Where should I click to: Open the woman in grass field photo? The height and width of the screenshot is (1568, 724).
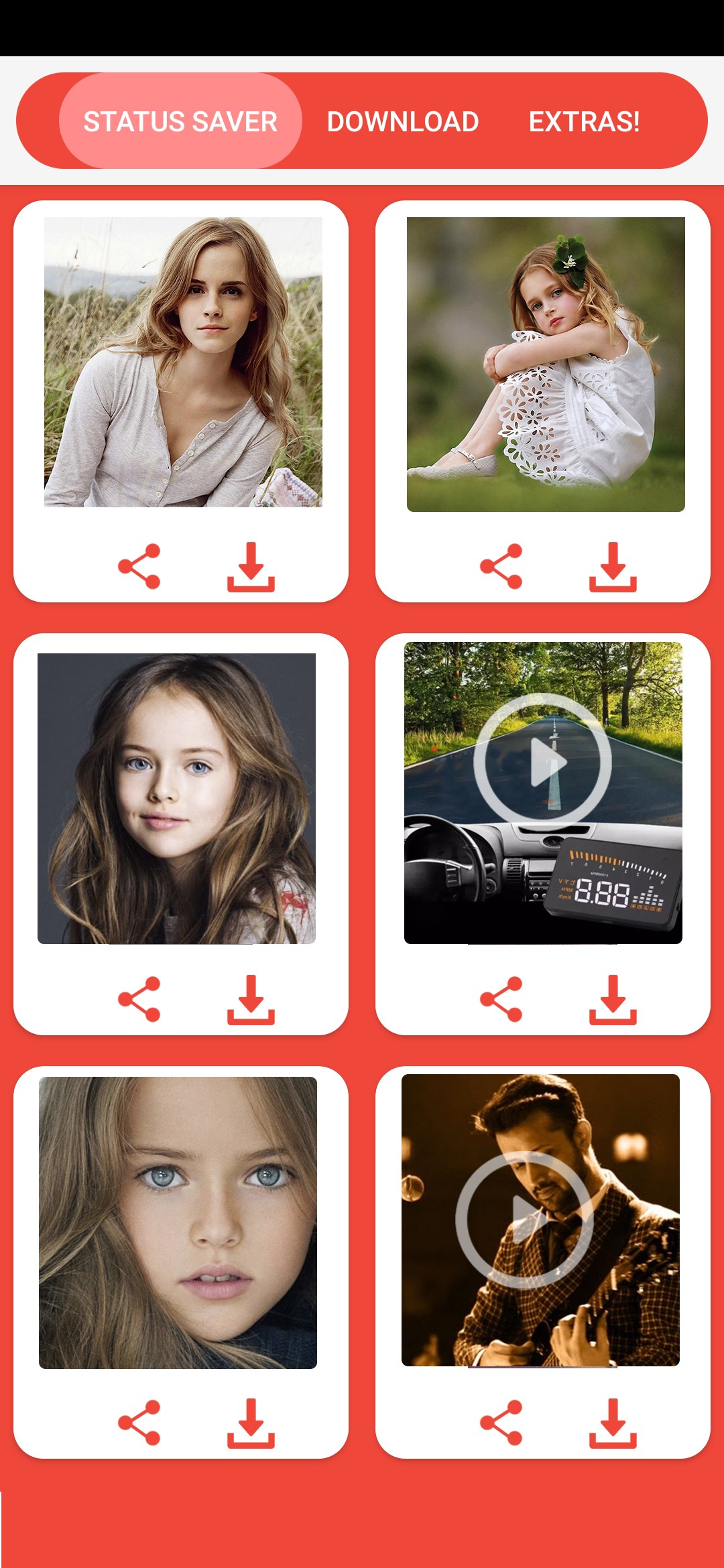(183, 362)
